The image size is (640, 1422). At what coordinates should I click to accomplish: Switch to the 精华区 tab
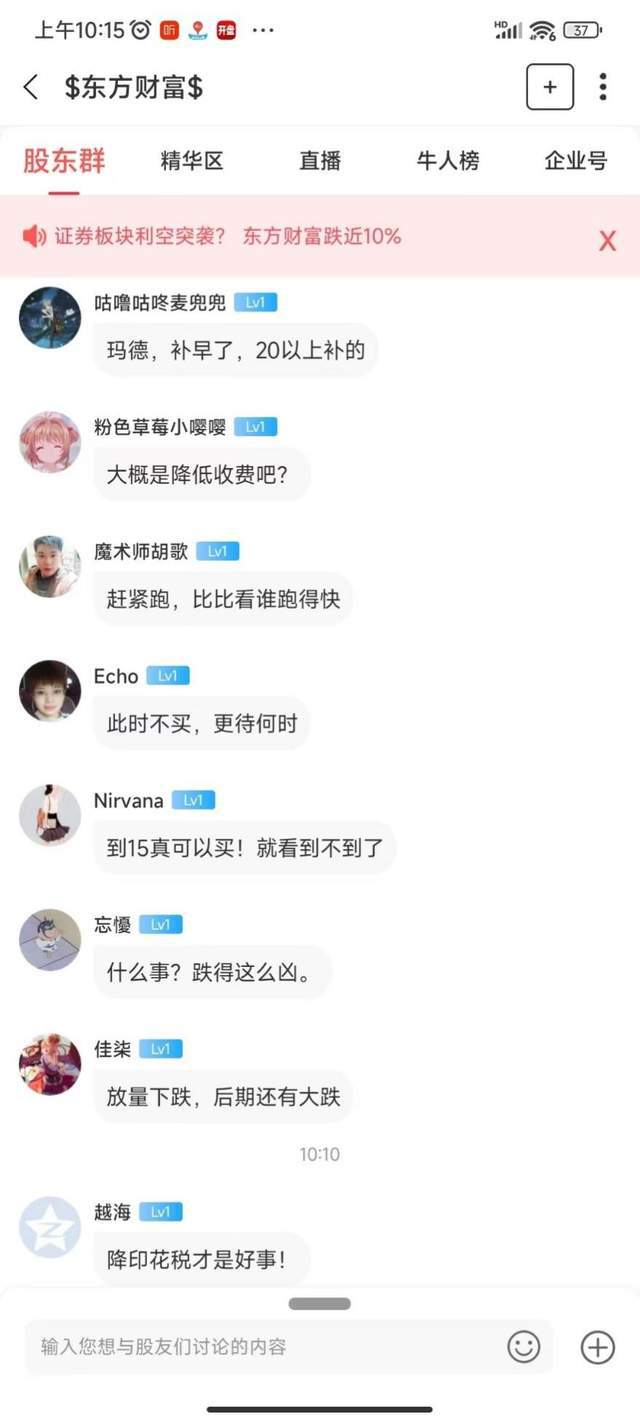coord(192,160)
